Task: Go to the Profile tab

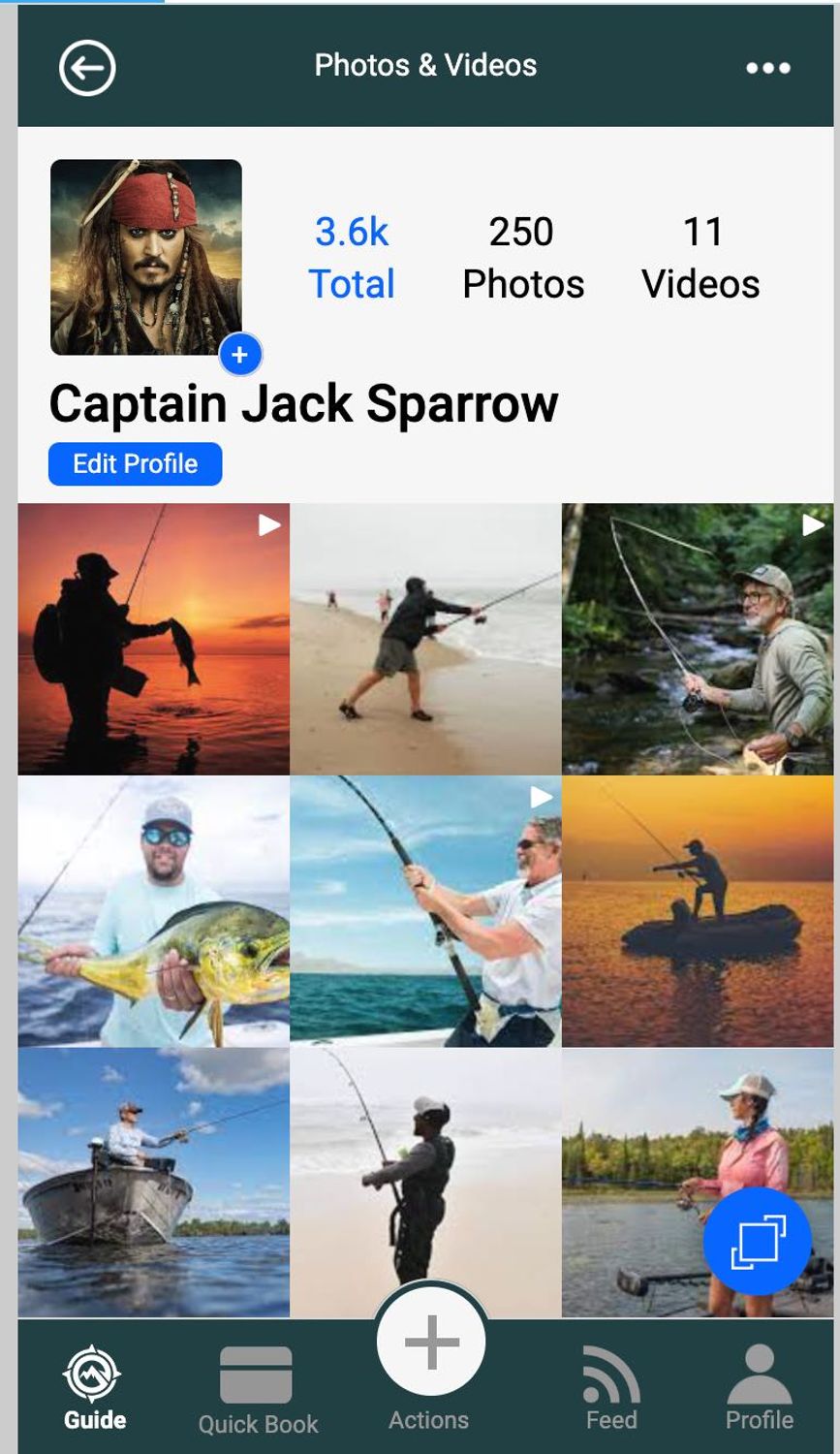Action: pos(760,1388)
